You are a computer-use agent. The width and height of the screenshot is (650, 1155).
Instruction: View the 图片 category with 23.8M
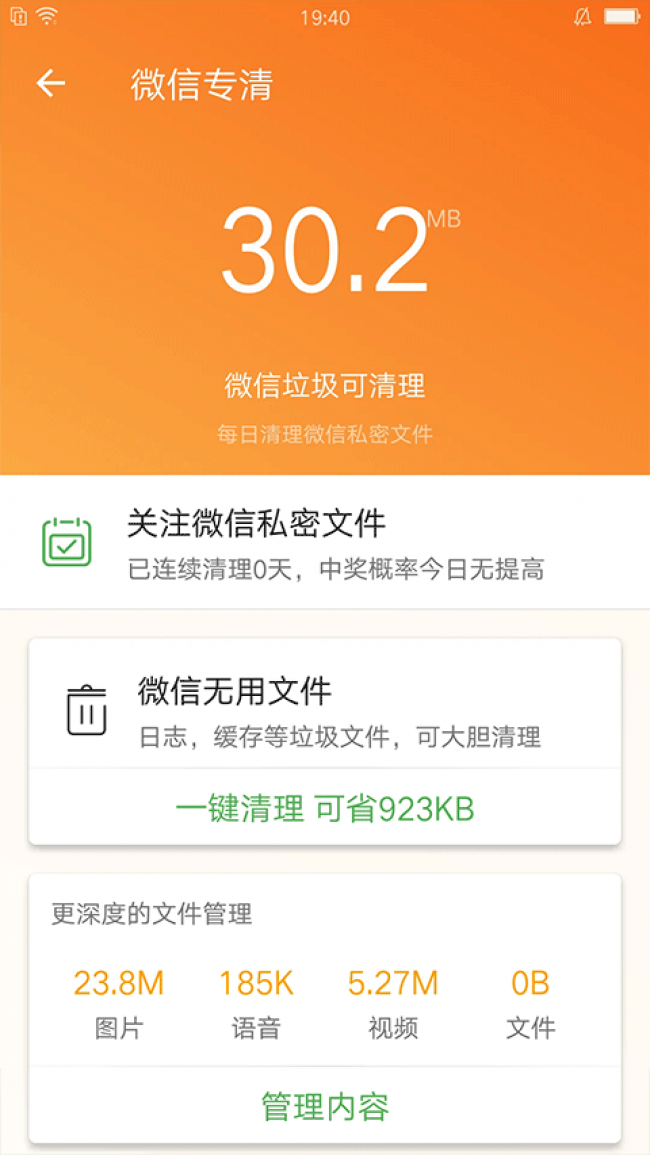(119, 1004)
